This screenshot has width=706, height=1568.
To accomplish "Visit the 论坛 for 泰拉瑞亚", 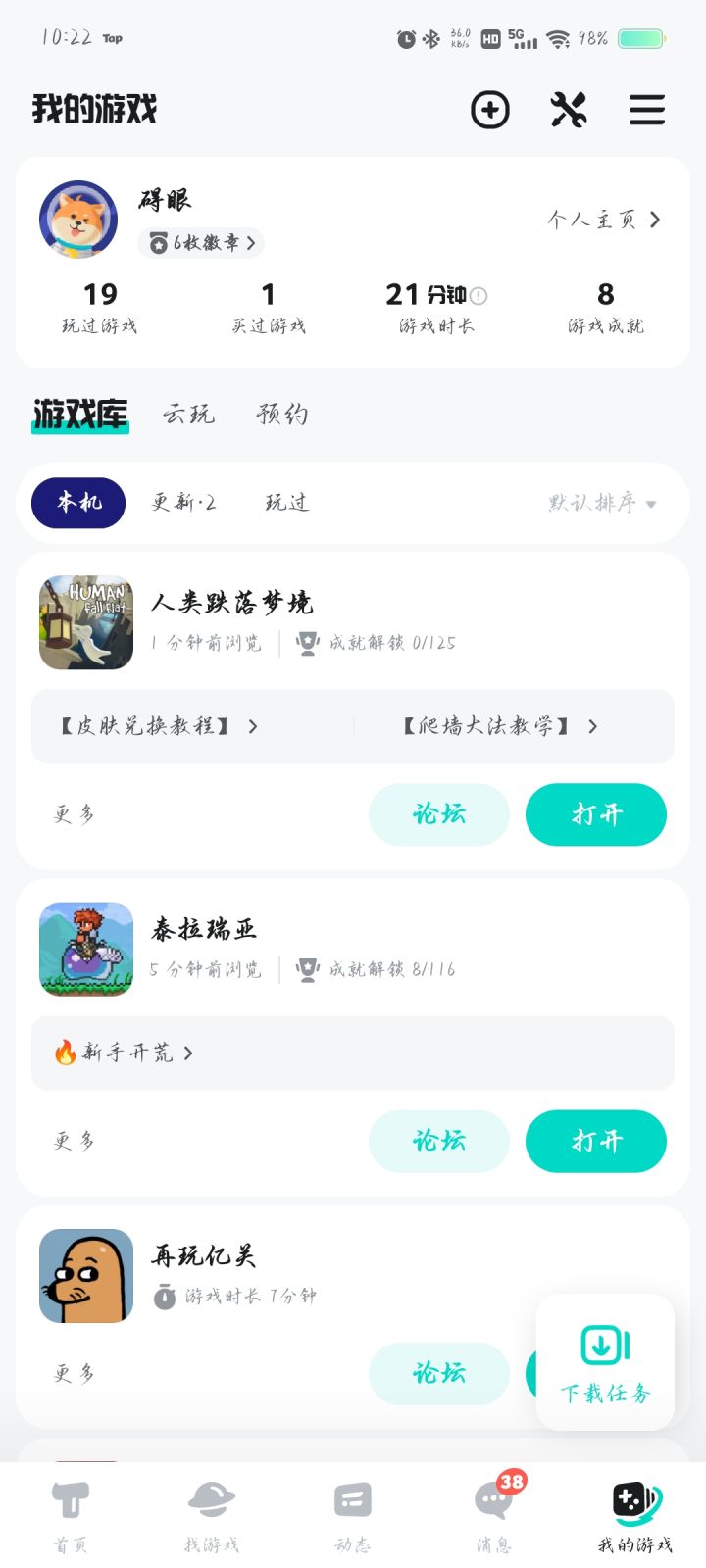I will [x=439, y=1141].
